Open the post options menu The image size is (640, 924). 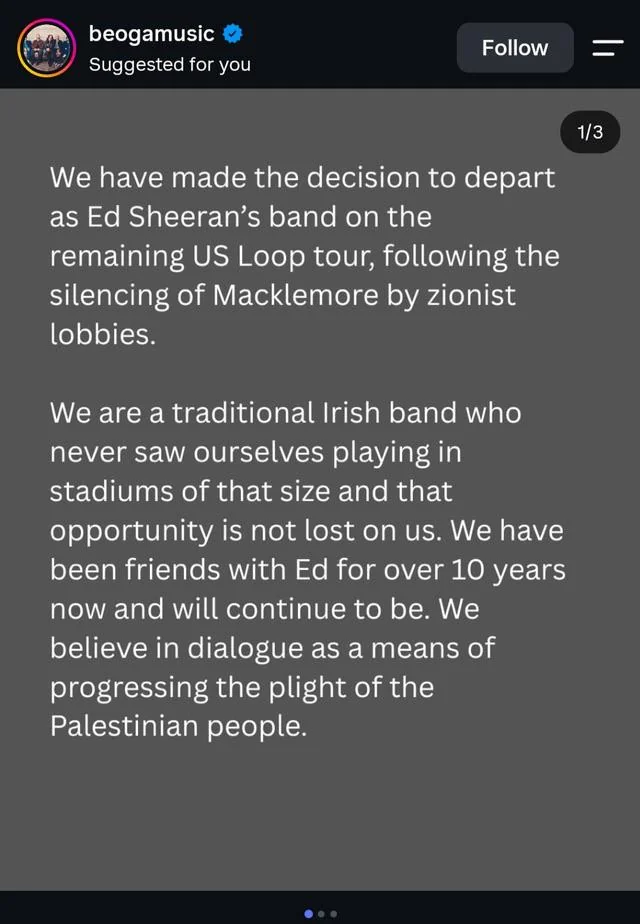[608, 48]
